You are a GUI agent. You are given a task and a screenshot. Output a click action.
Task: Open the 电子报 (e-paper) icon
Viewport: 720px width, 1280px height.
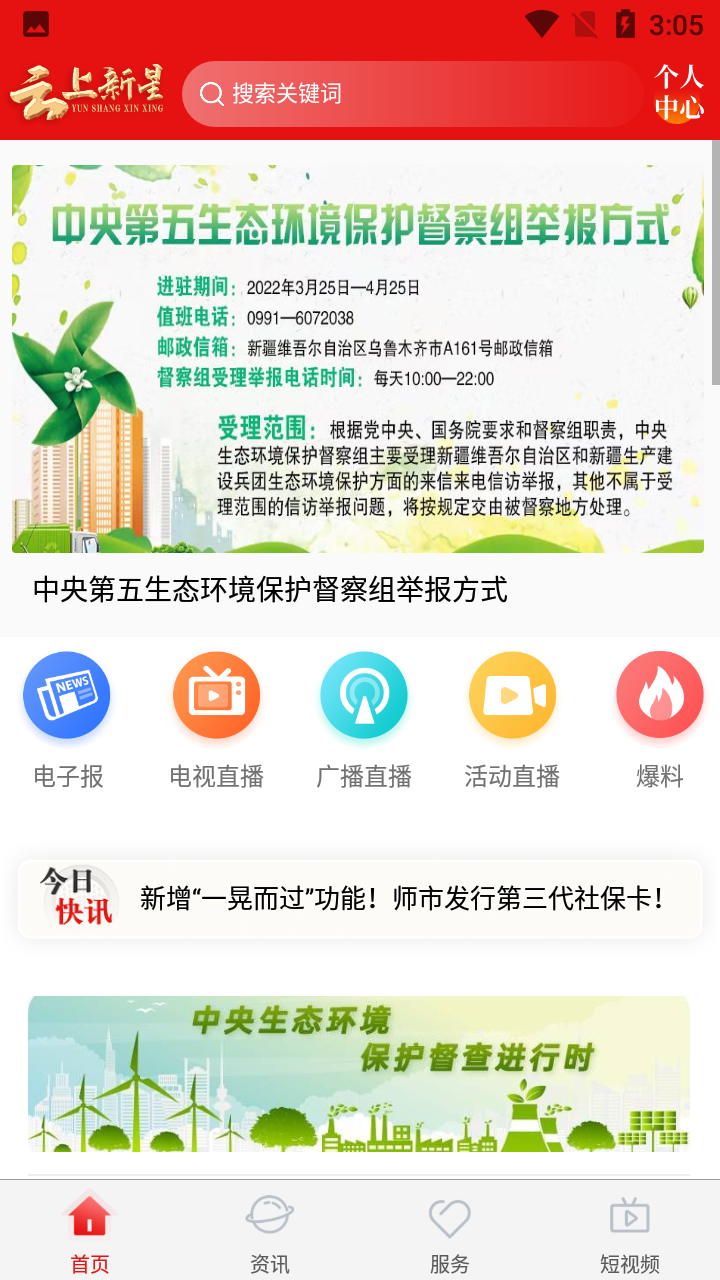point(66,694)
